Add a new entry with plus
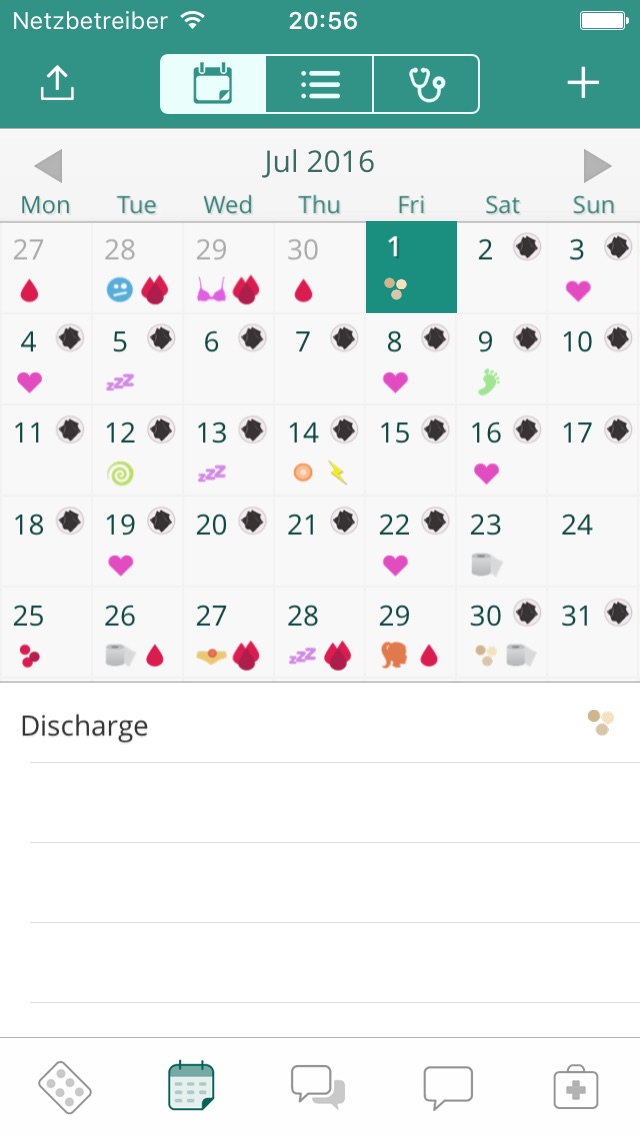The height and width of the screenshot is (1136, 640). tap(583, 83)
